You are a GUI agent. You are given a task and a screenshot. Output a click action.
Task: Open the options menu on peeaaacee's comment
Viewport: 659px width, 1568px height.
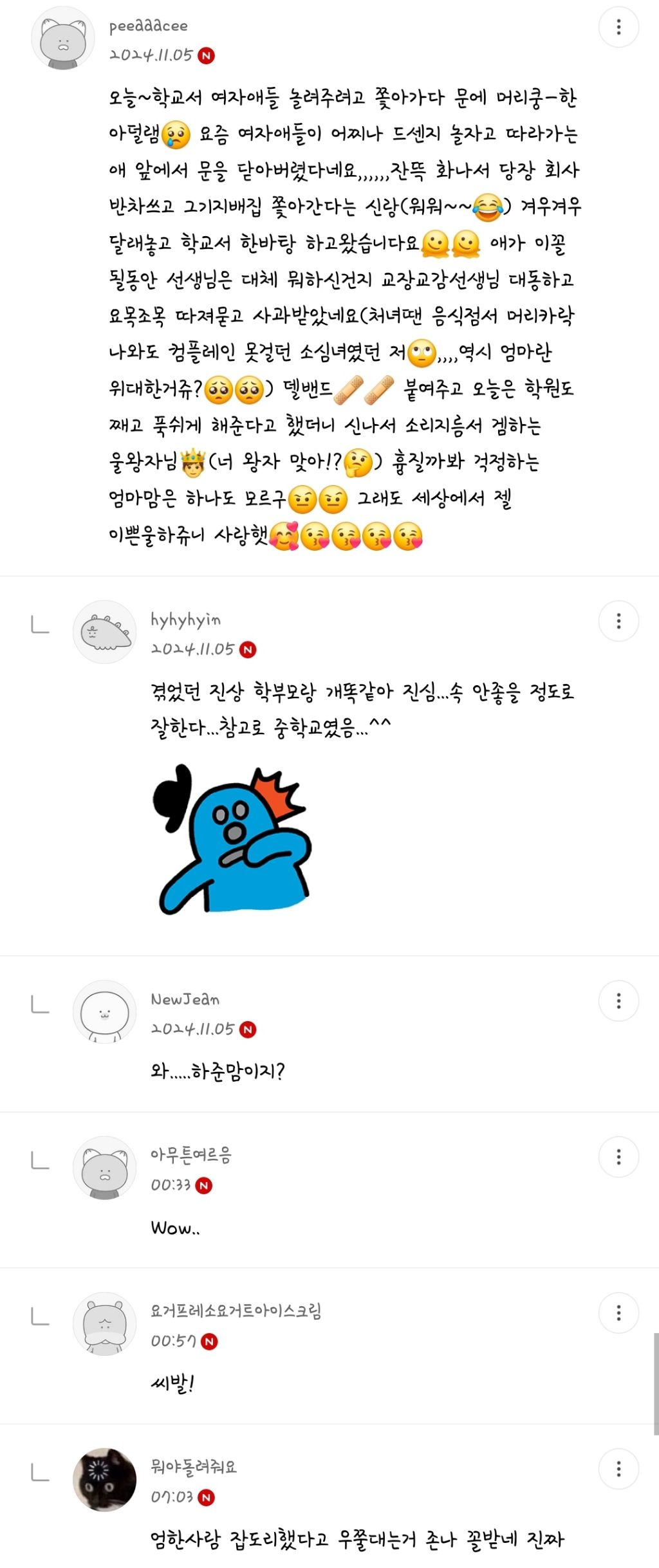[x=618, y=27]
